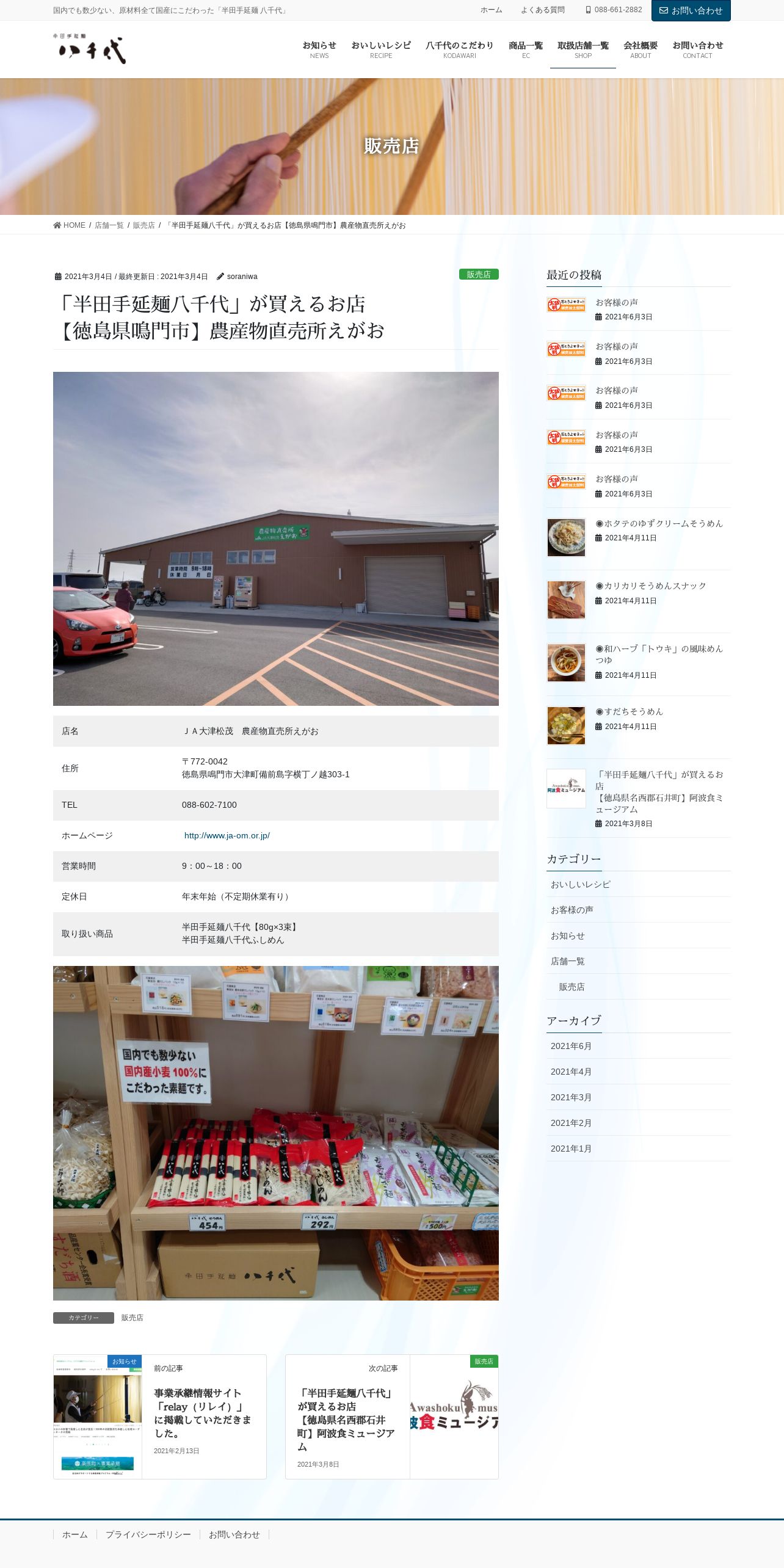Open the よくある質問 link
Screen dimensions: 784x1568
tap(542, 10)
